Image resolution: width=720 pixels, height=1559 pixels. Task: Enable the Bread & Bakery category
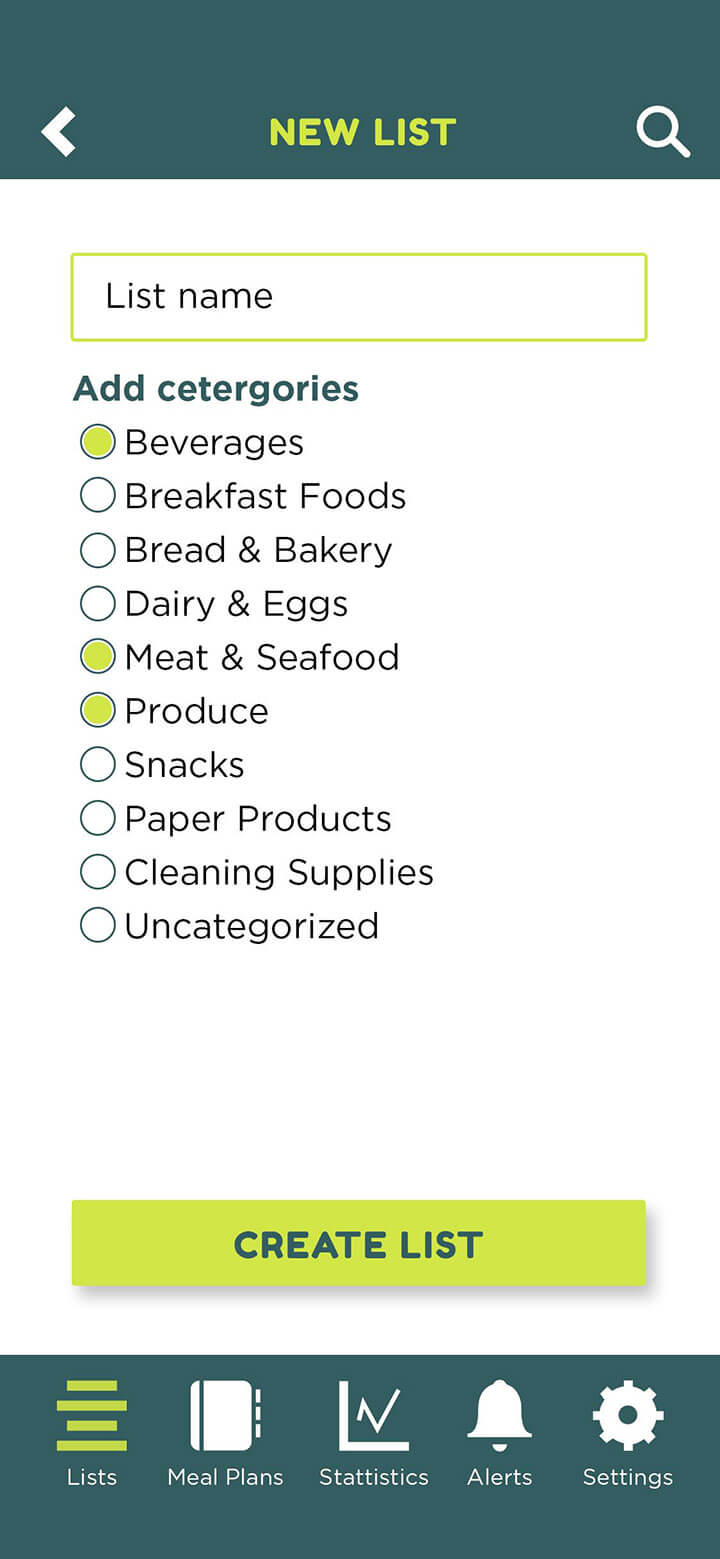coord(97,549)
